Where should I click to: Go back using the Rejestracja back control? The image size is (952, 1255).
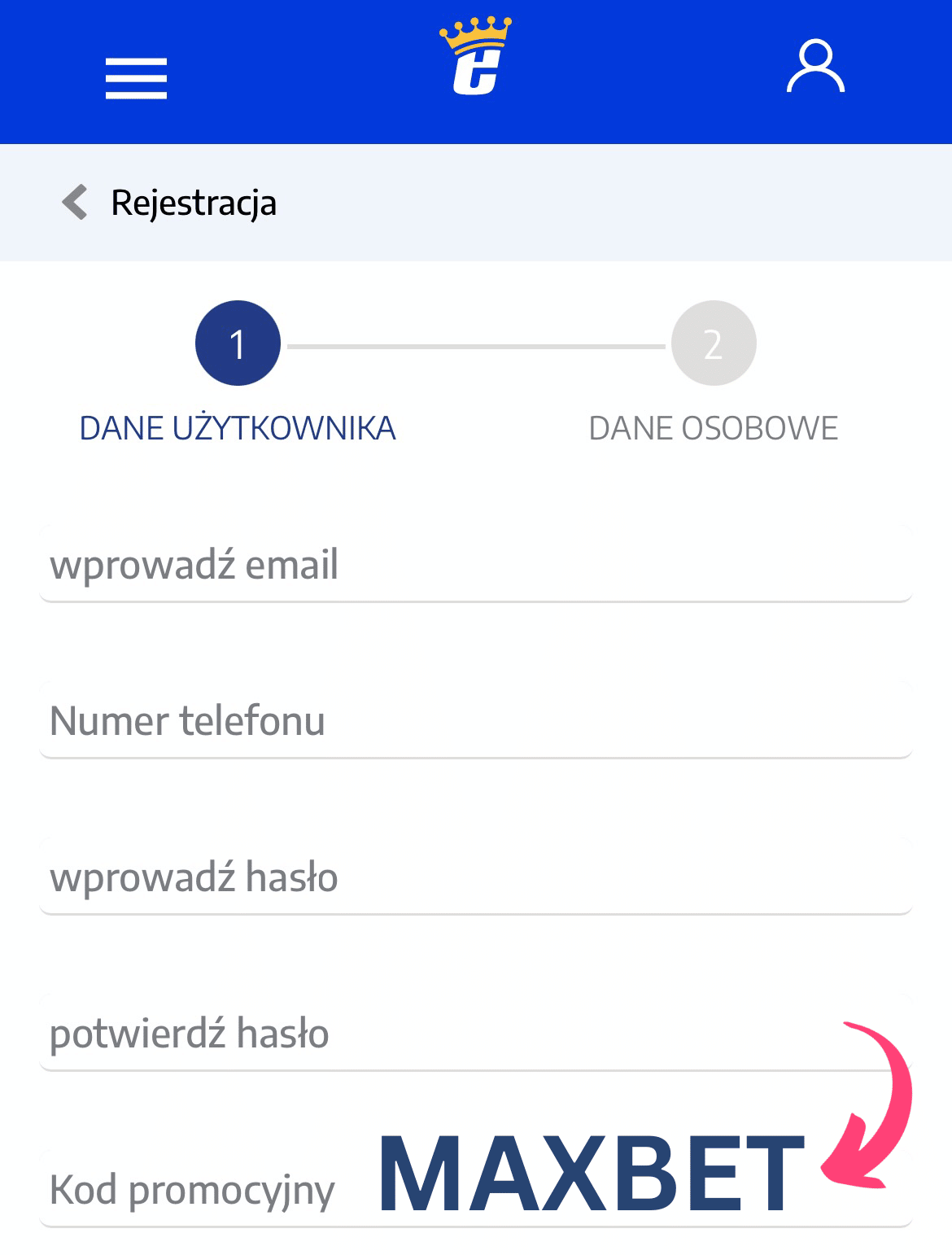click(74, 203)
